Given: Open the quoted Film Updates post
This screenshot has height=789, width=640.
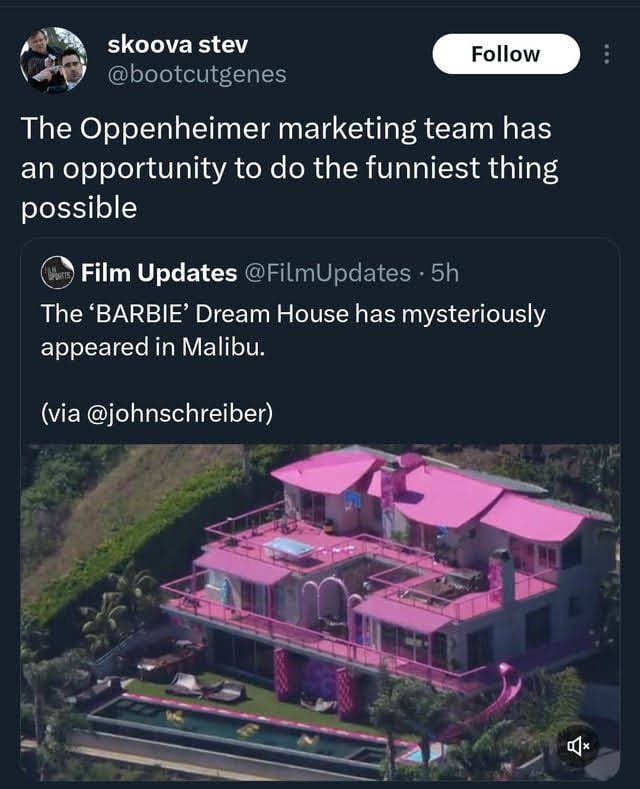Looking at the screenshot, I should pyautogui.click(x=330, y=330).
